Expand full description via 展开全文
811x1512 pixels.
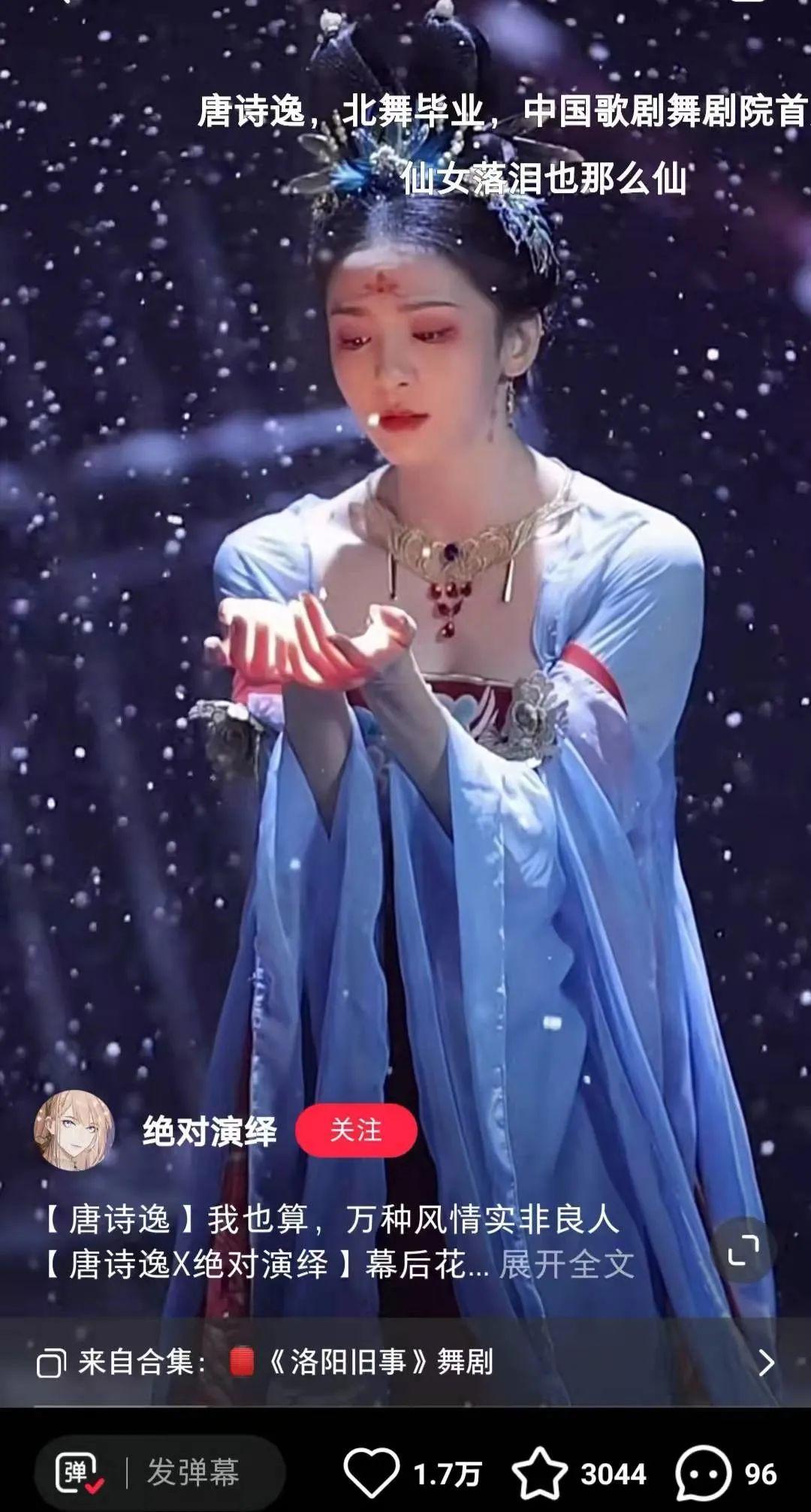(566, 1264)
